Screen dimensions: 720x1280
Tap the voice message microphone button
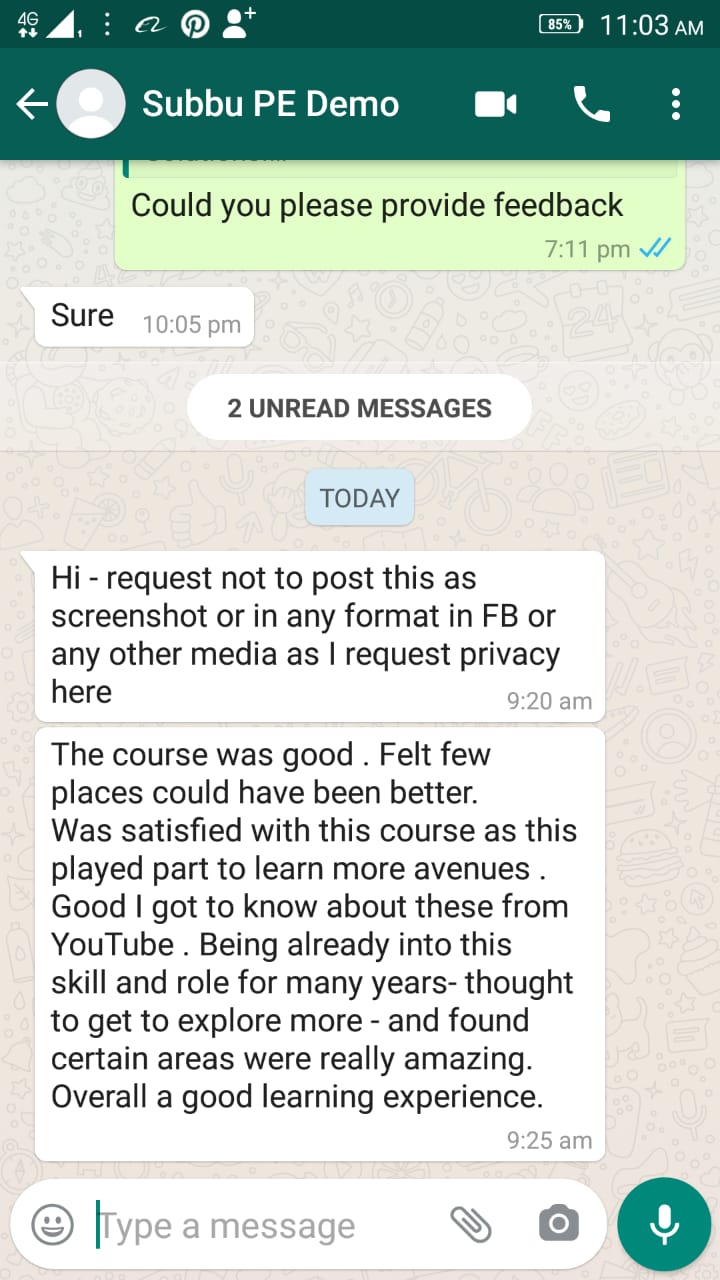(664, 1224)
